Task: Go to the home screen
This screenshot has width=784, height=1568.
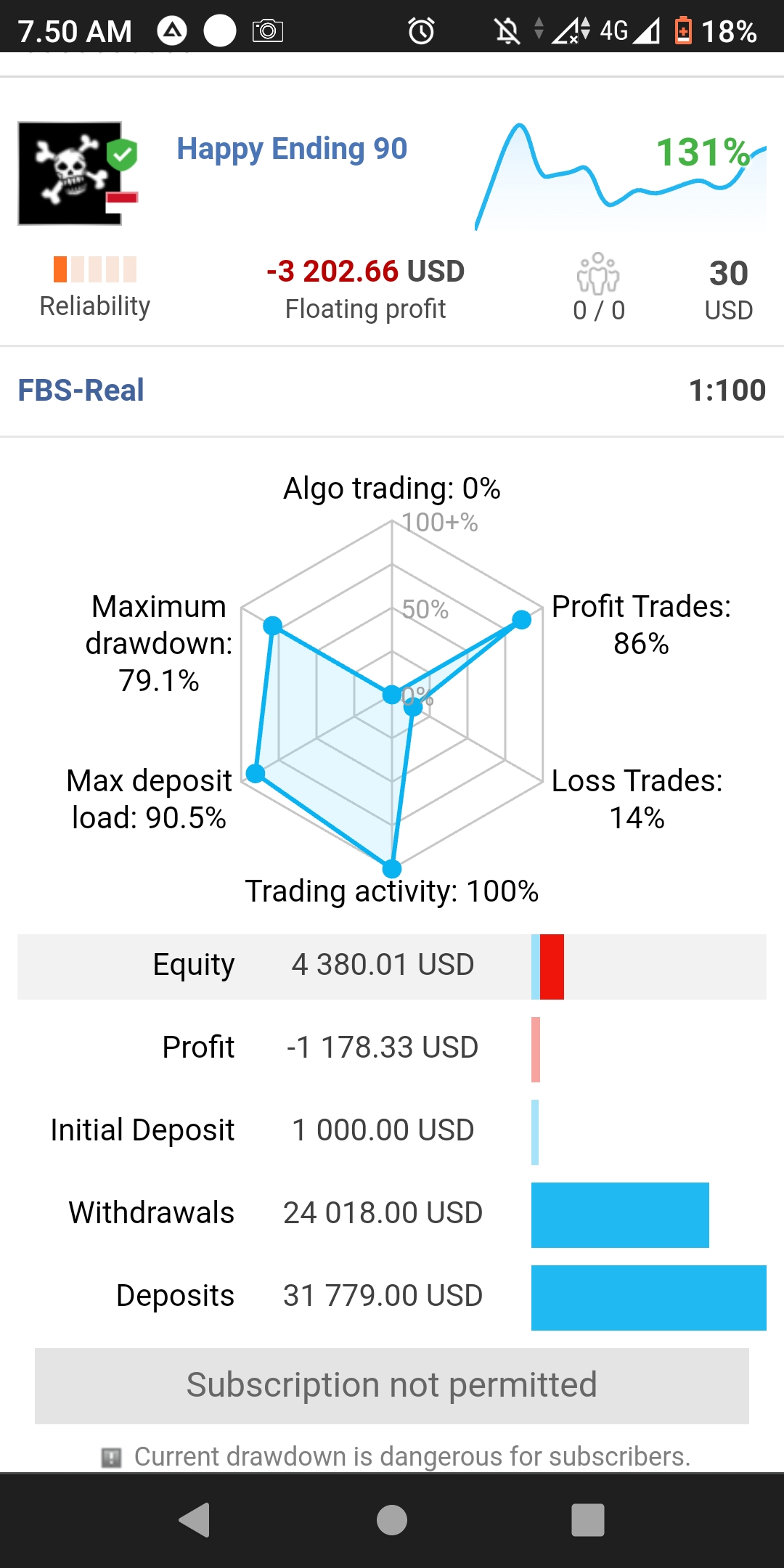Action: pos(392,1520)
